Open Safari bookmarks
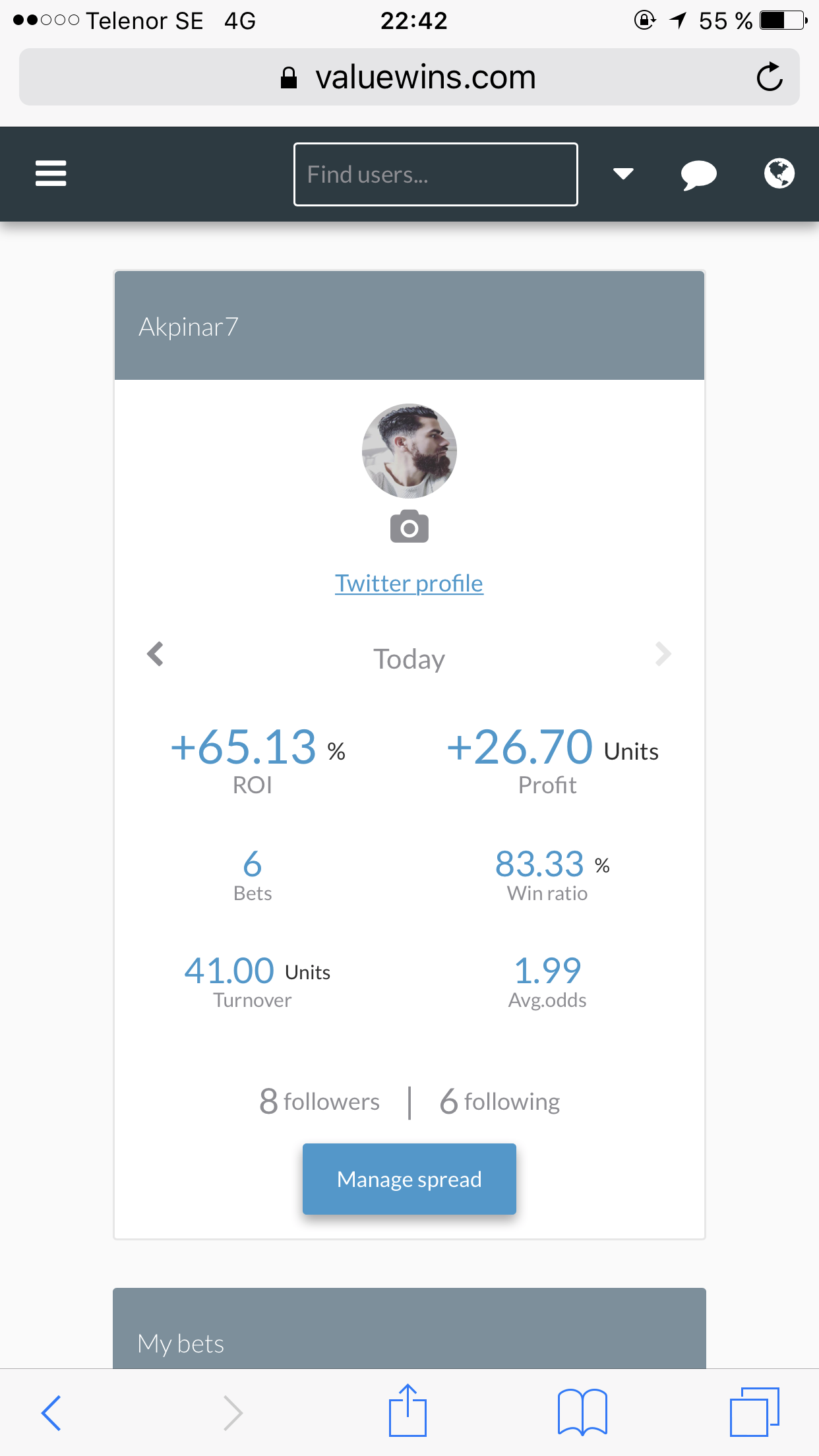The height and width of the screenshot is (1456, 819). click(x=582, y=1412)
